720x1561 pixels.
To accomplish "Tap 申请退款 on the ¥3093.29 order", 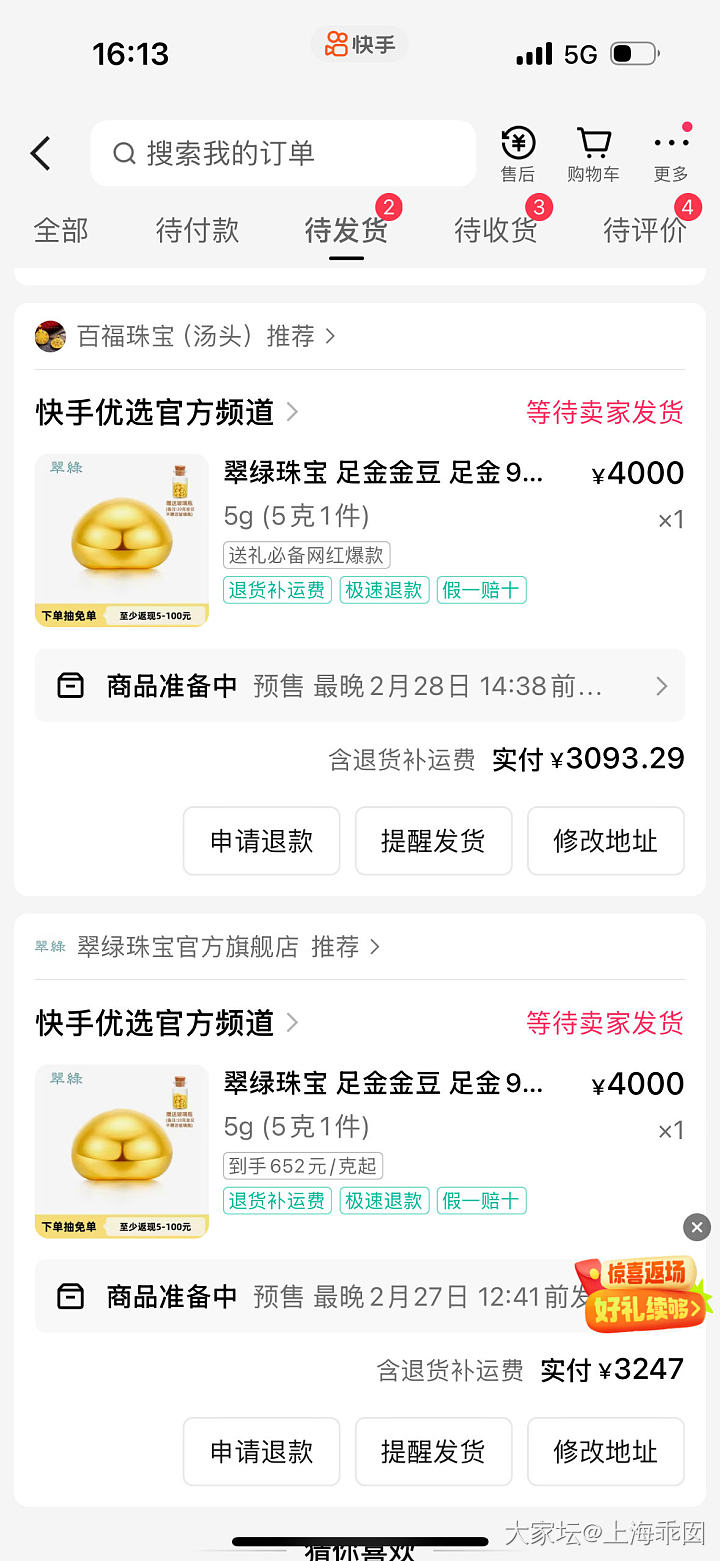I will coord(262,841).
